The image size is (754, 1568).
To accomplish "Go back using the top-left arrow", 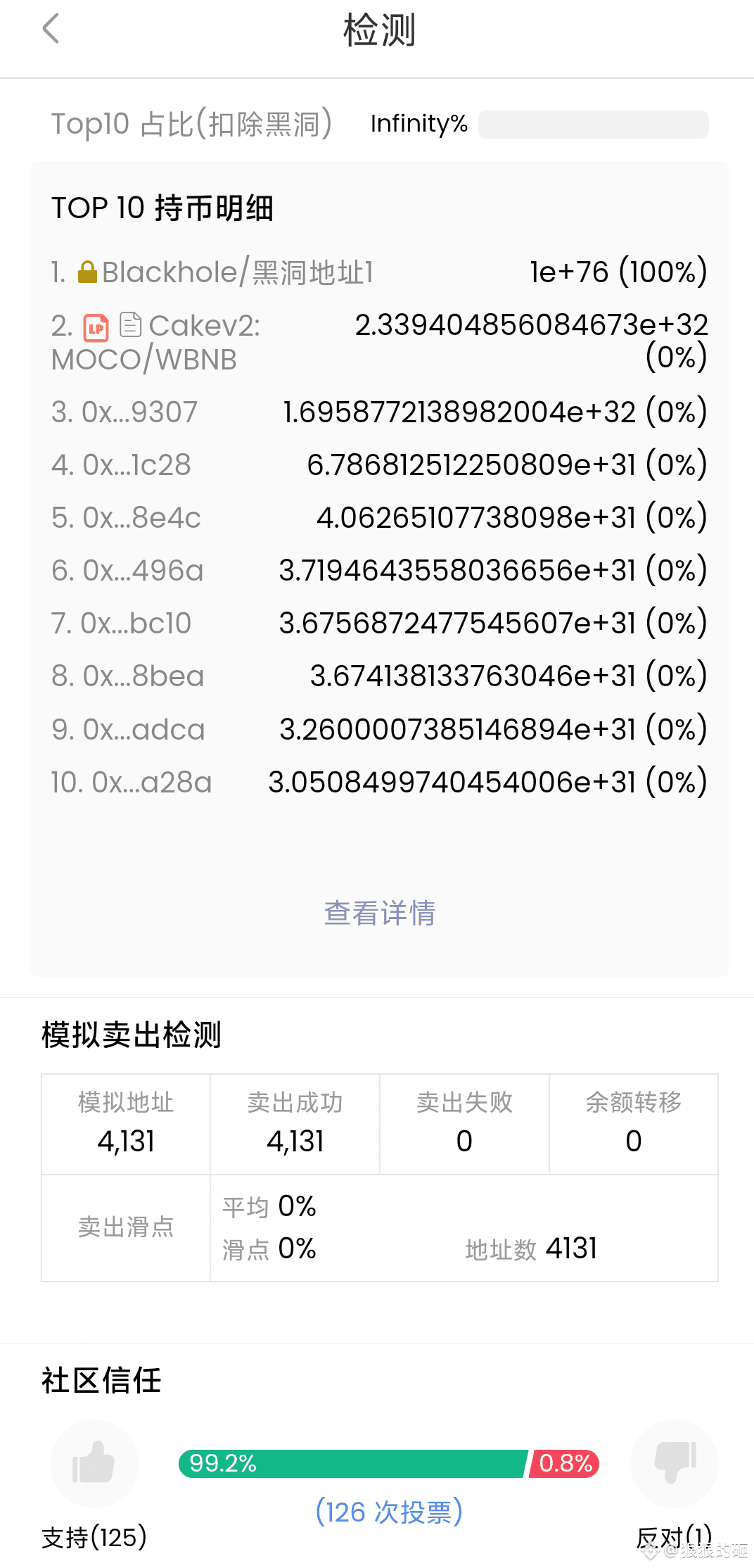I will coord(51,29).
